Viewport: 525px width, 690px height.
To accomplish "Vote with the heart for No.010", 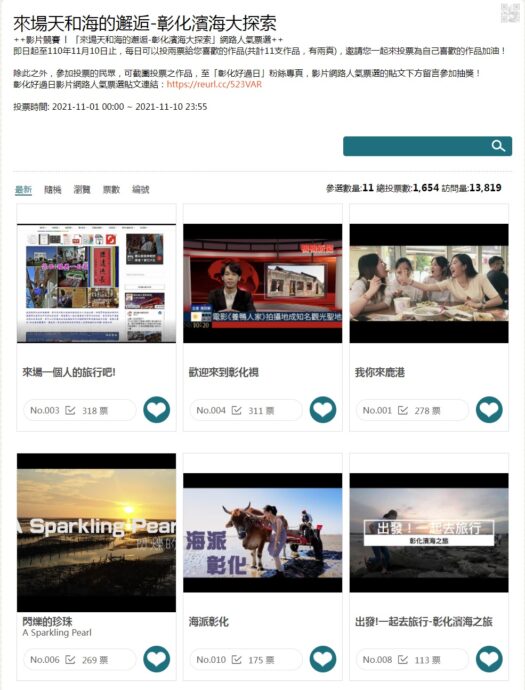I will point(323,659).
